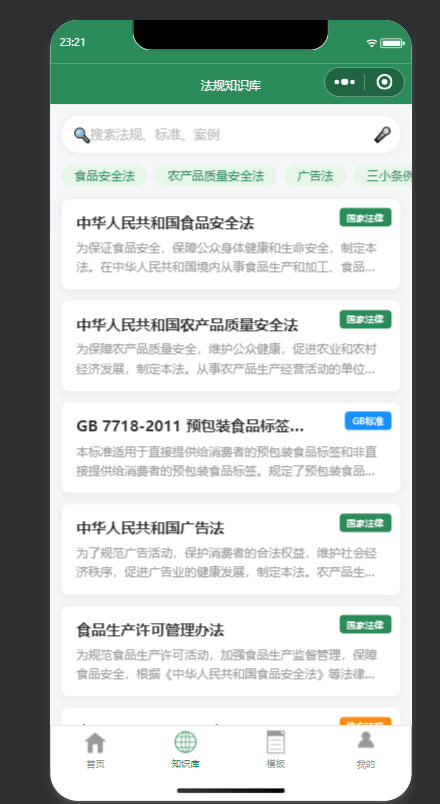Switch to the 首页 tab

[95, 750]
